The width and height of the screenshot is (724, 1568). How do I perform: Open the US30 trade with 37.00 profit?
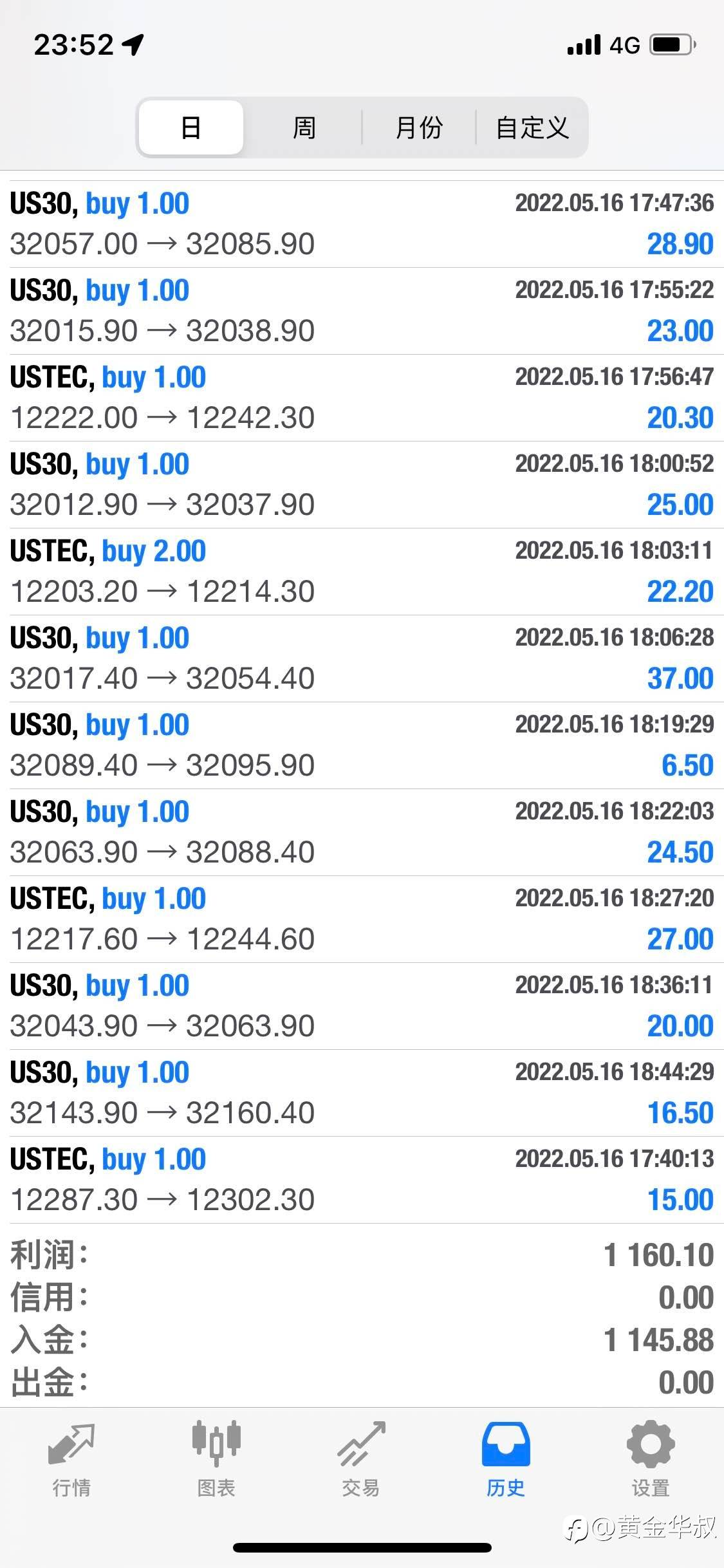tap(362, 658)
